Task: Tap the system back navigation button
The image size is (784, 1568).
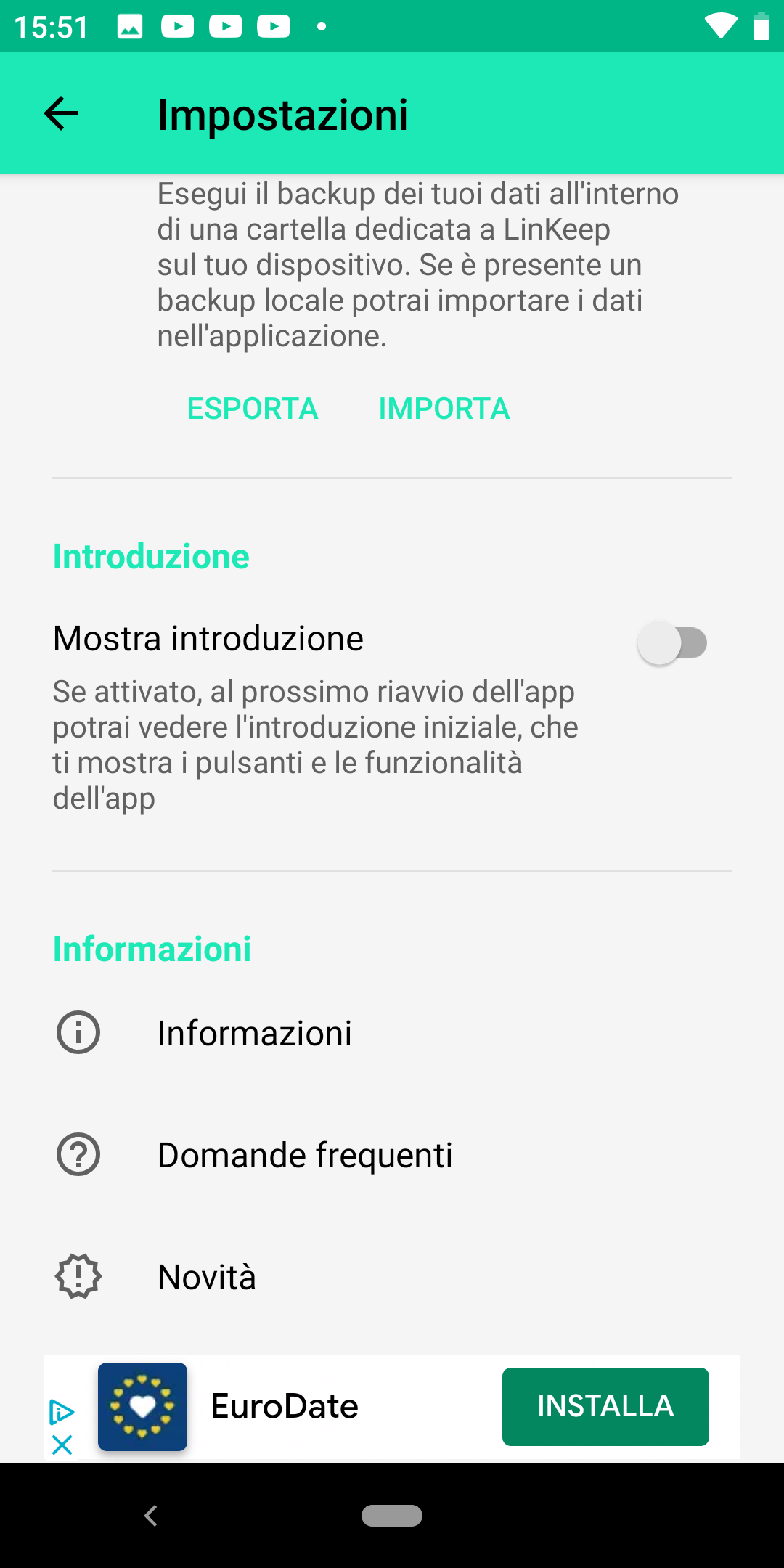Action: [151, 1516]
